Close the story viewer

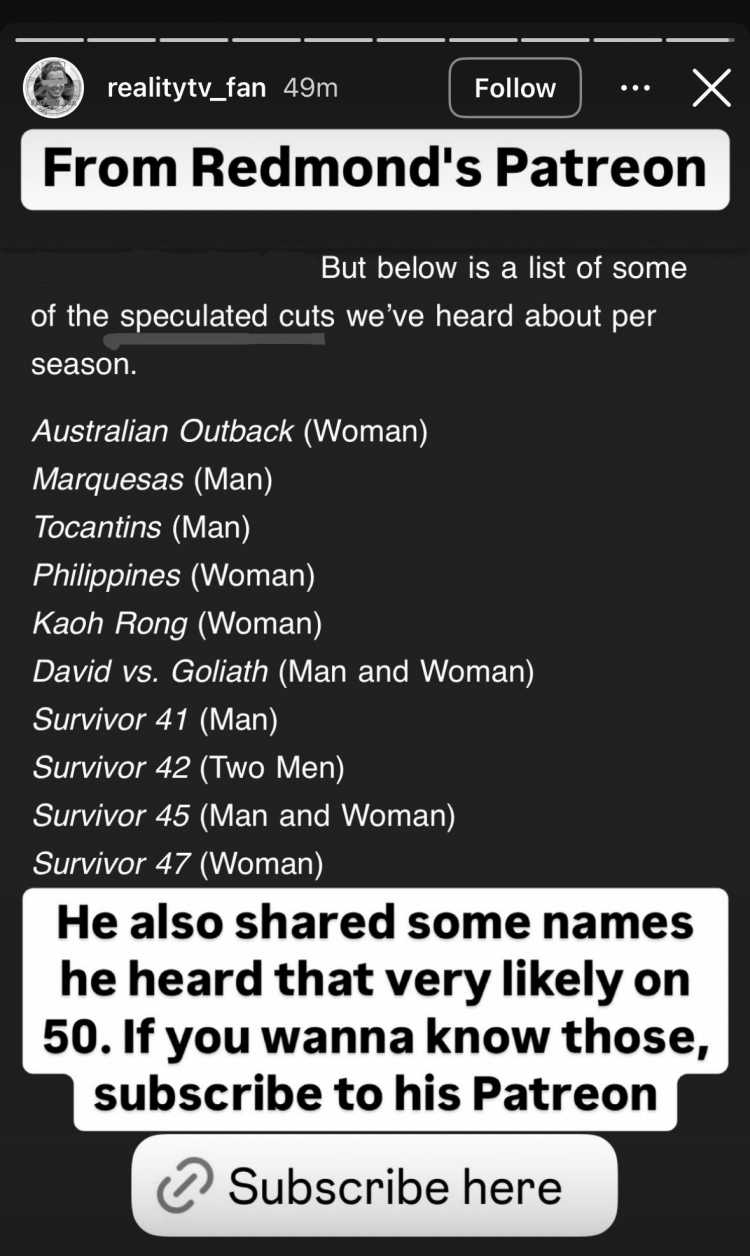click(711, 88)
